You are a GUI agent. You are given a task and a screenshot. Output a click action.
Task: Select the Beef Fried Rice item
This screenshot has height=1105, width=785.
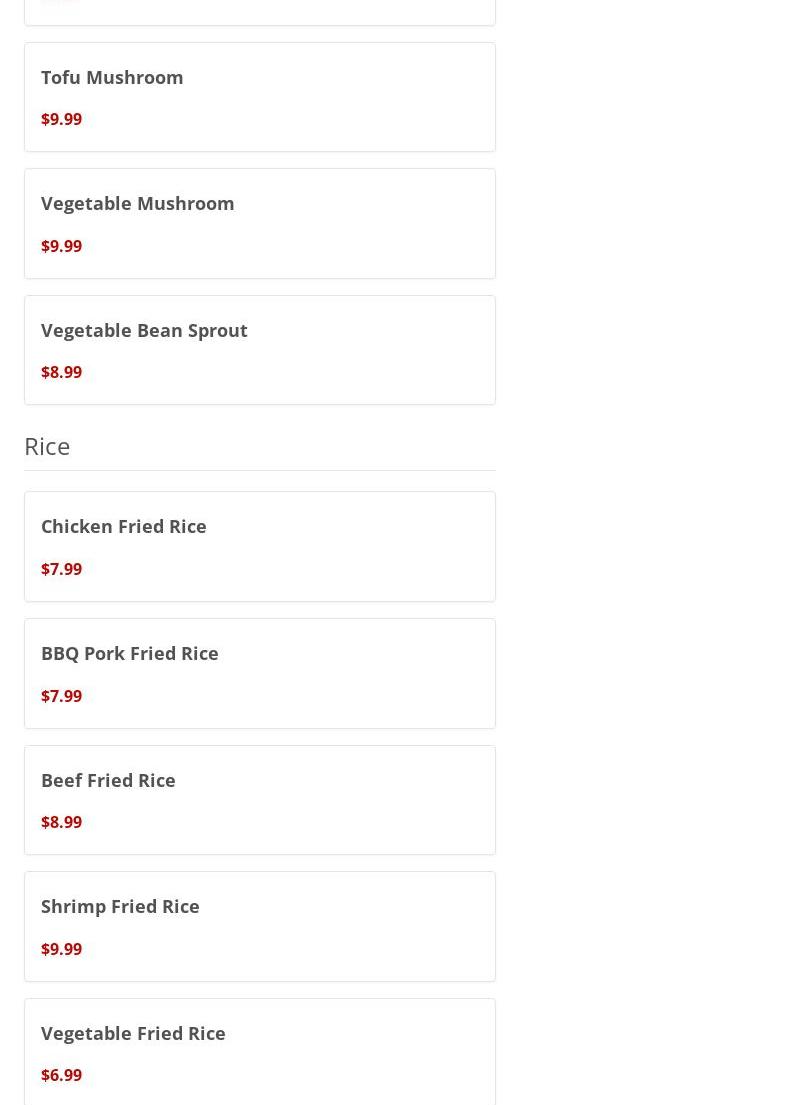point(259,800)
